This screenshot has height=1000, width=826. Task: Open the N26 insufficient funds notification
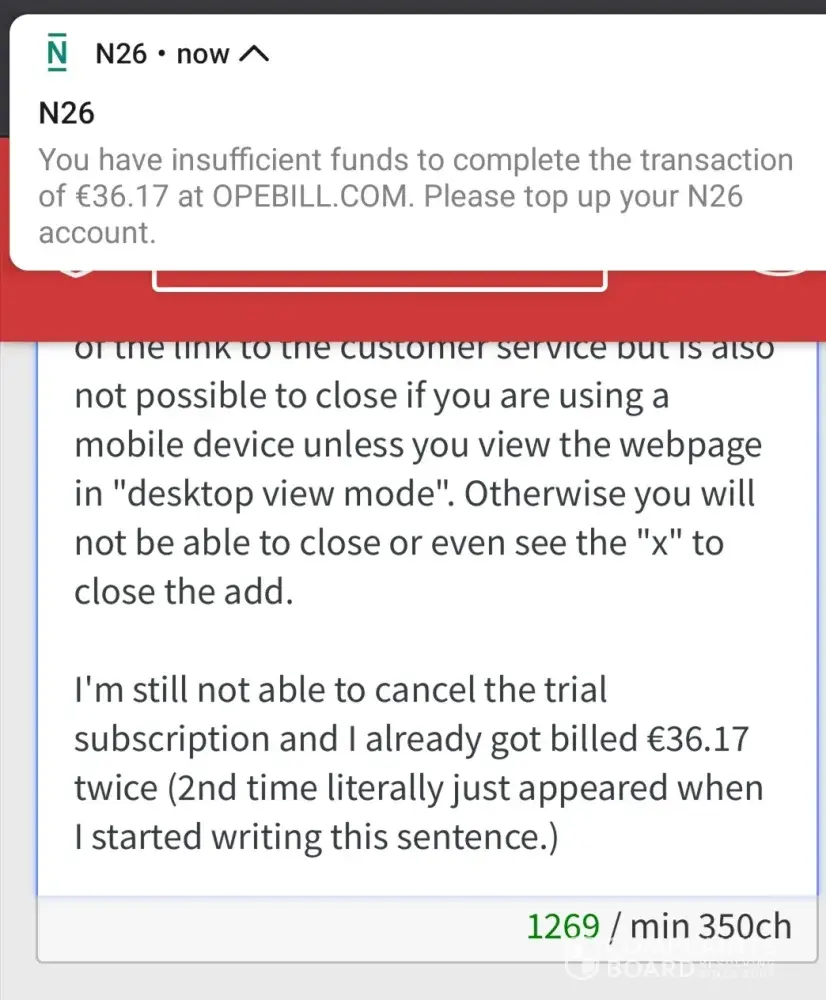coord(414,196)
